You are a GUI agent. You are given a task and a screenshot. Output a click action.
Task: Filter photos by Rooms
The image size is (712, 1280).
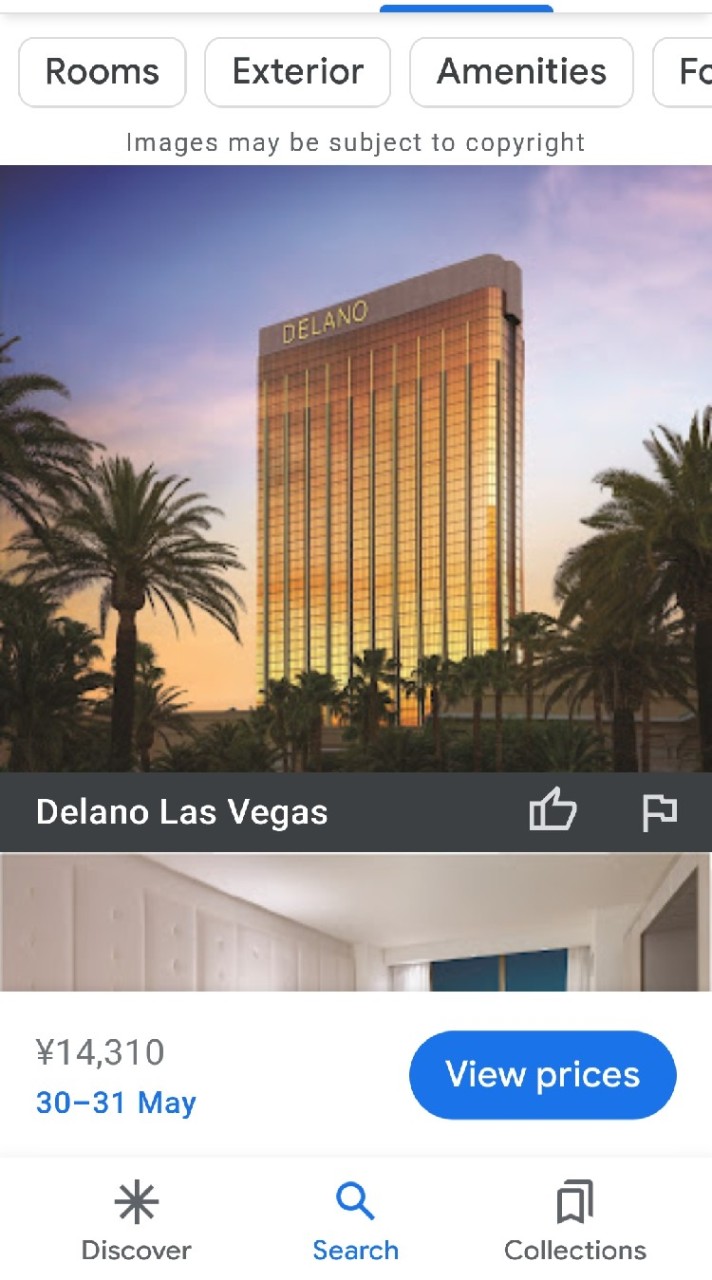click(102, 72)
